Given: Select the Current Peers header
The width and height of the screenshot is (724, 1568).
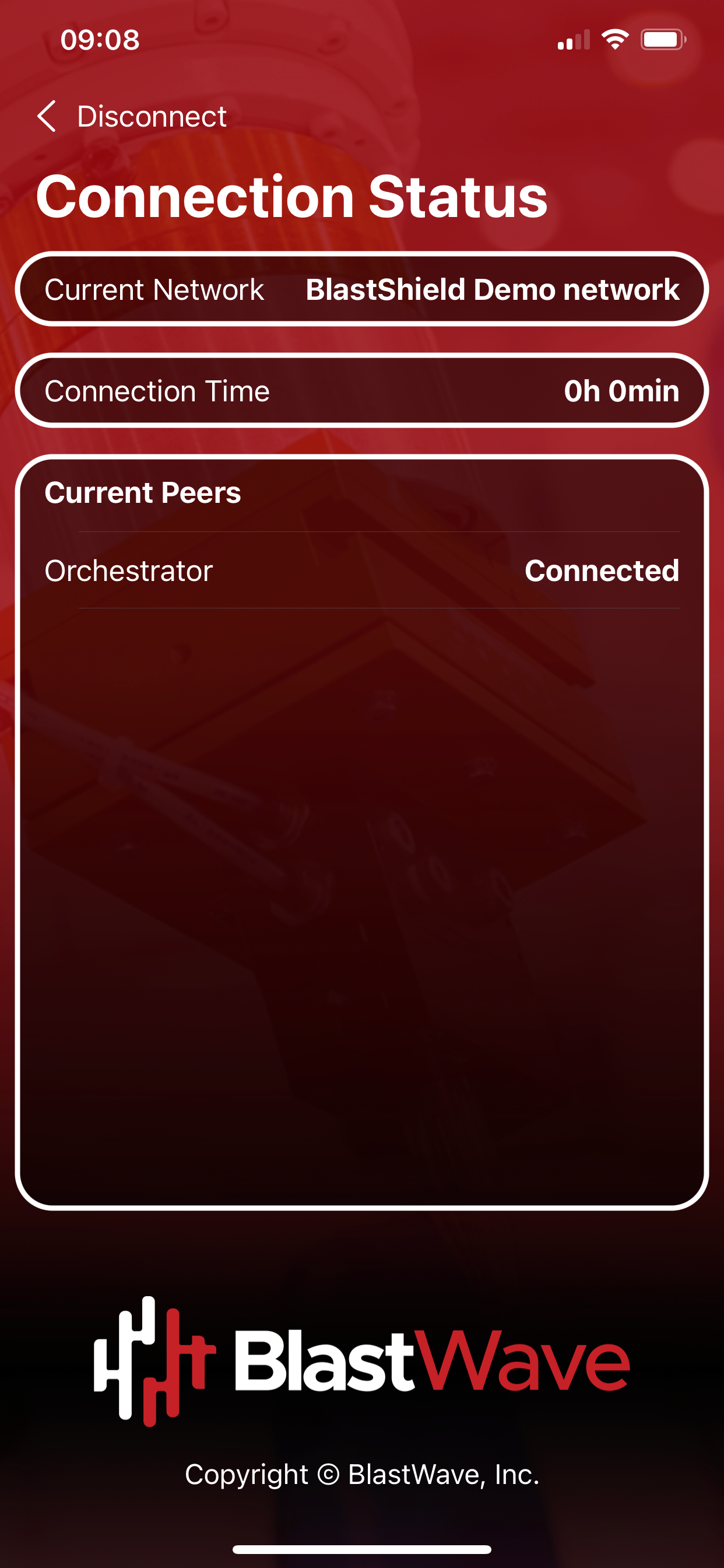Looking at the screenshot, I should tap(143, 492).
